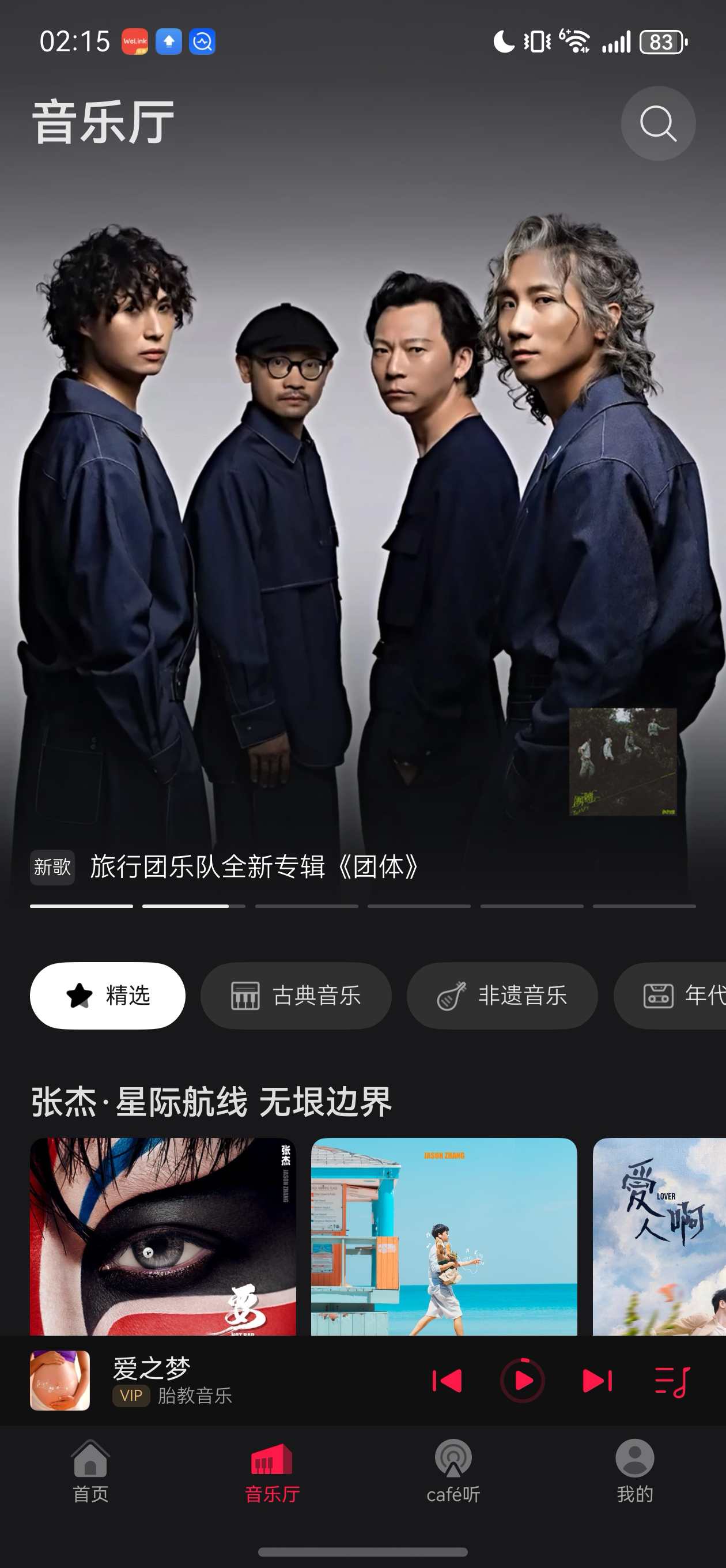
Task: Switch to the 我的 tab
Action: click(635, 1471)
